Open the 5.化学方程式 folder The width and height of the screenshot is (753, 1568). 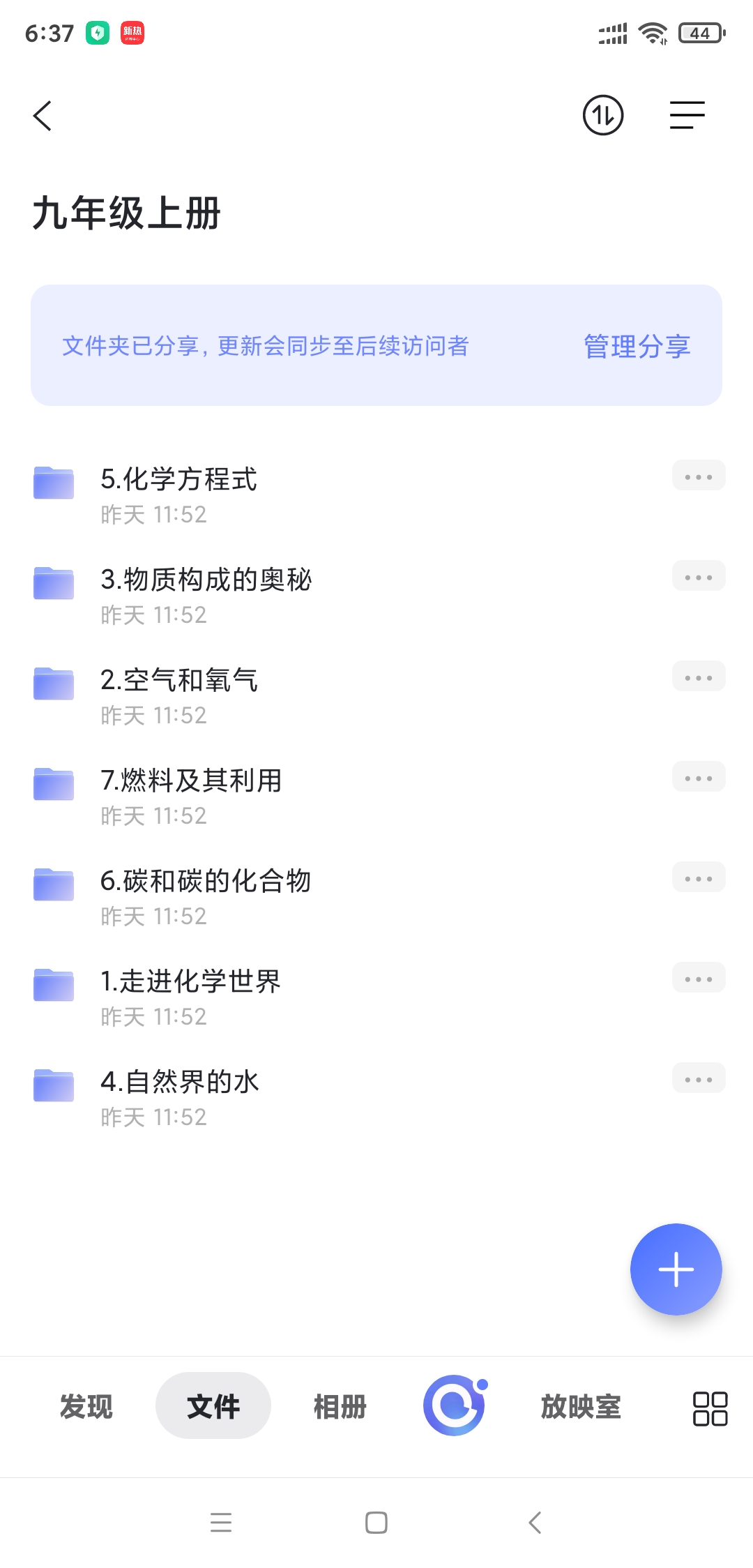179,480
